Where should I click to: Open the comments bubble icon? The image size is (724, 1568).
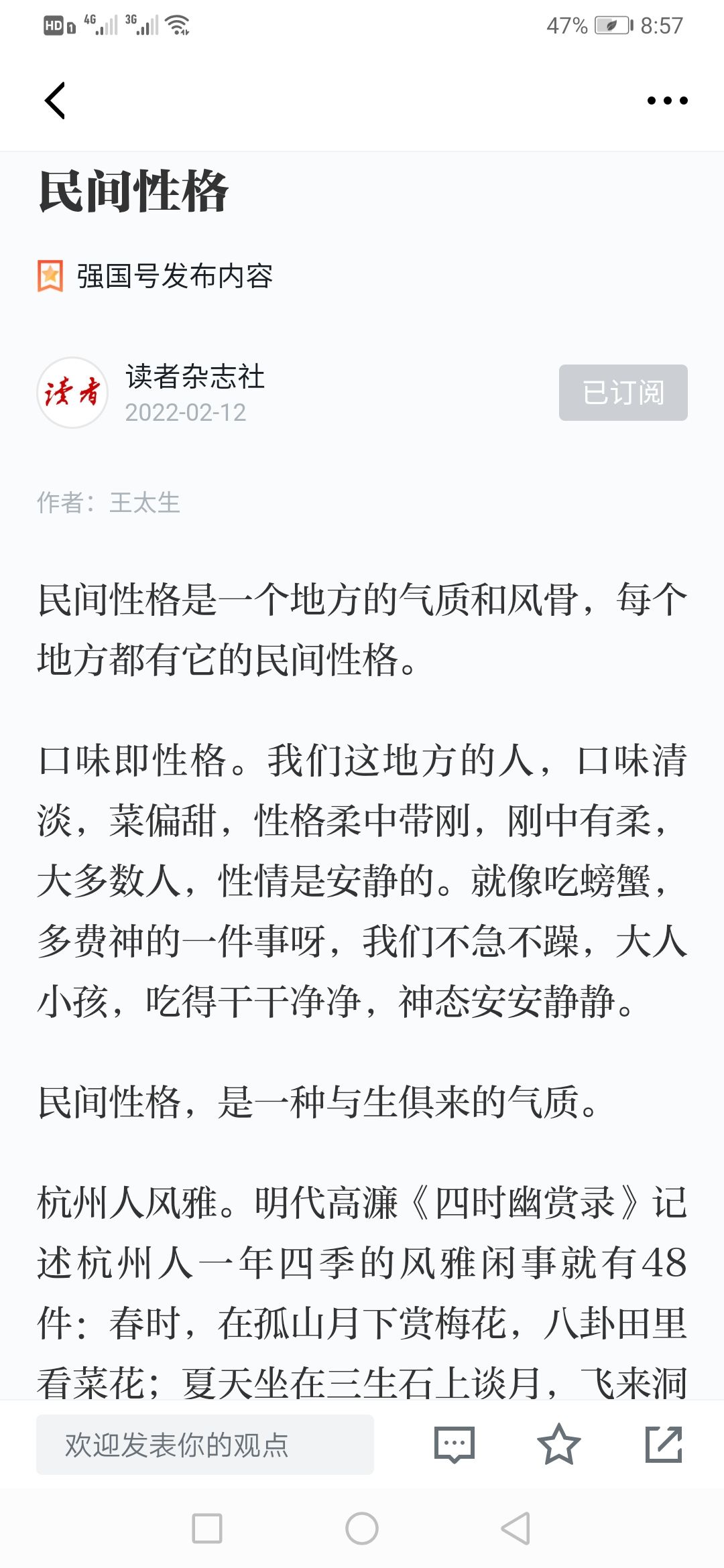455,1444
